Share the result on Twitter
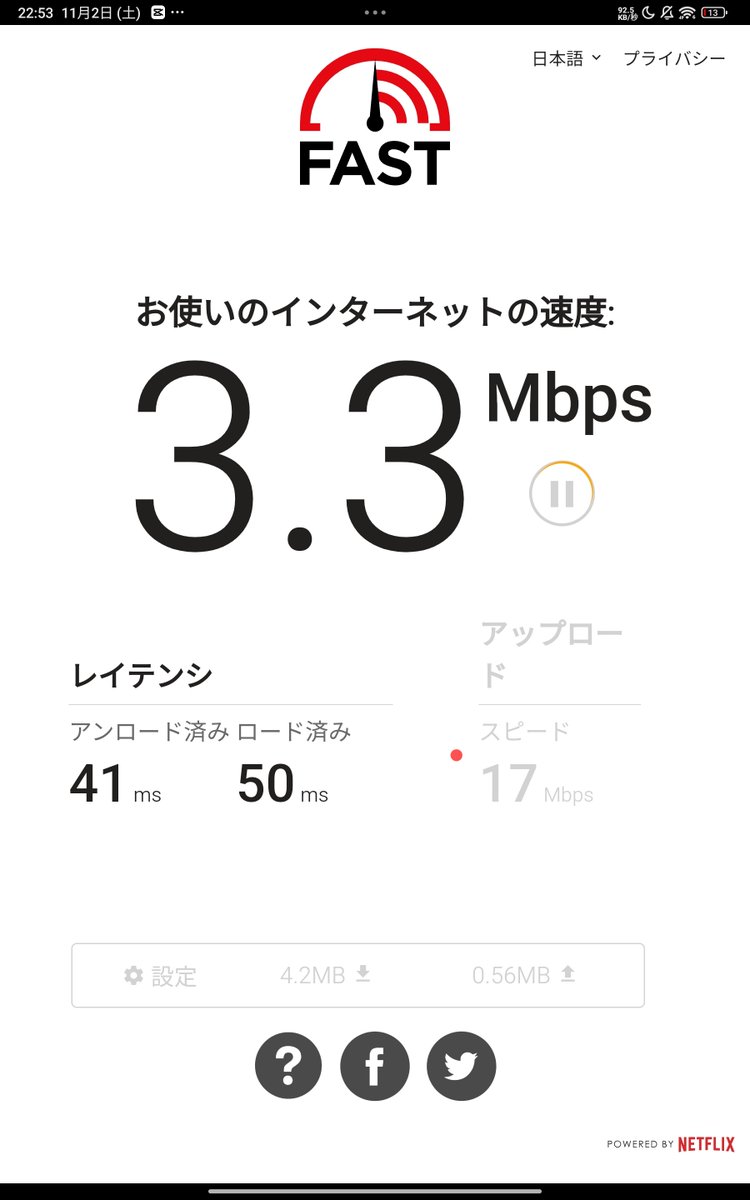Screen dimensions: 750x1200 461,1066
